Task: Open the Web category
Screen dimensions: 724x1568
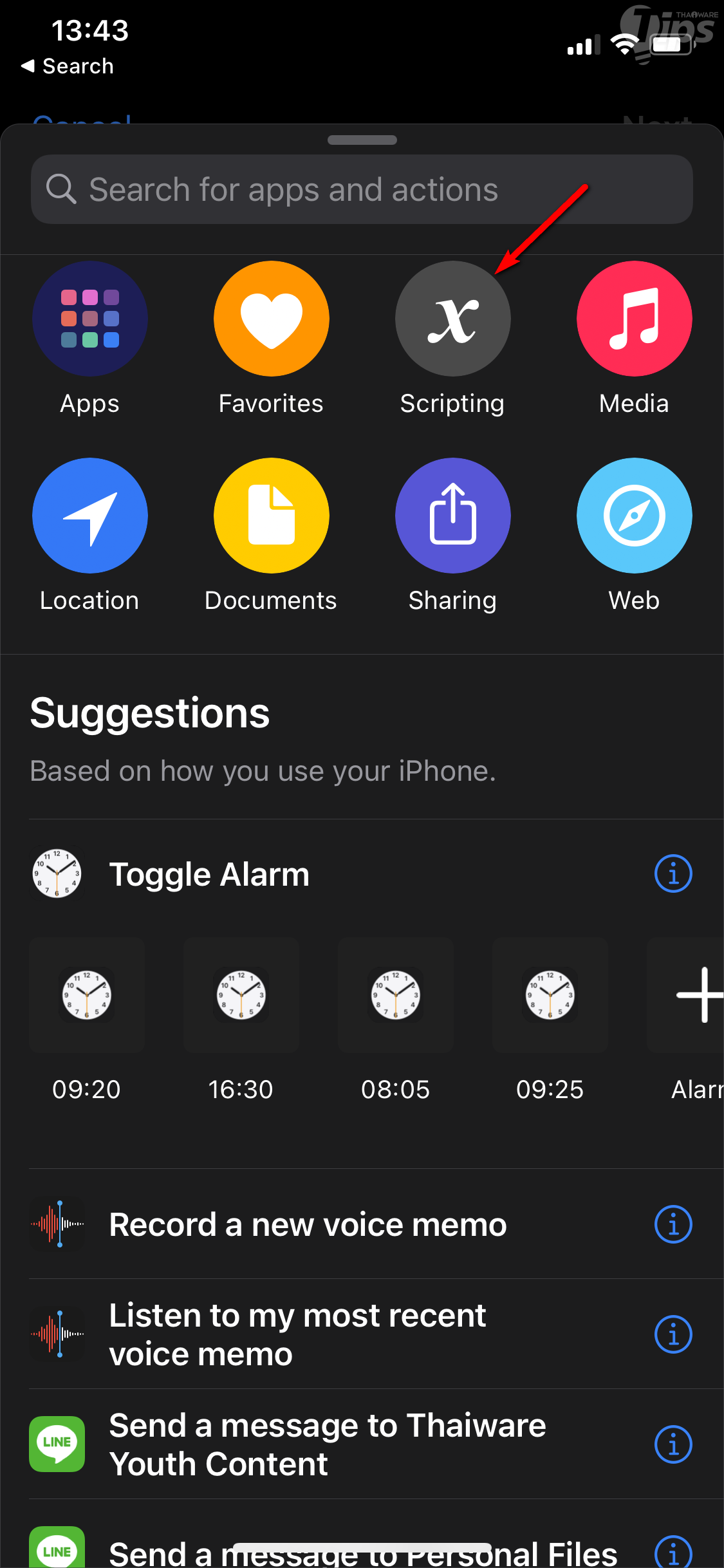Action: pos(634,516)
